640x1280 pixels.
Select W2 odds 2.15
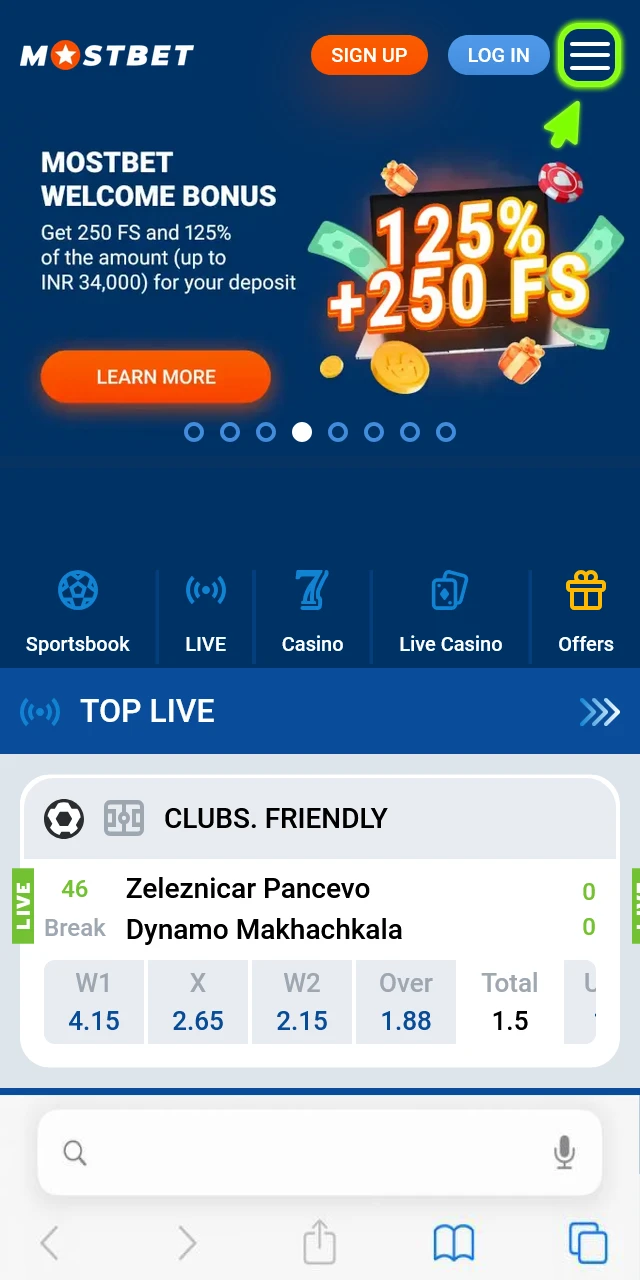302,1002
